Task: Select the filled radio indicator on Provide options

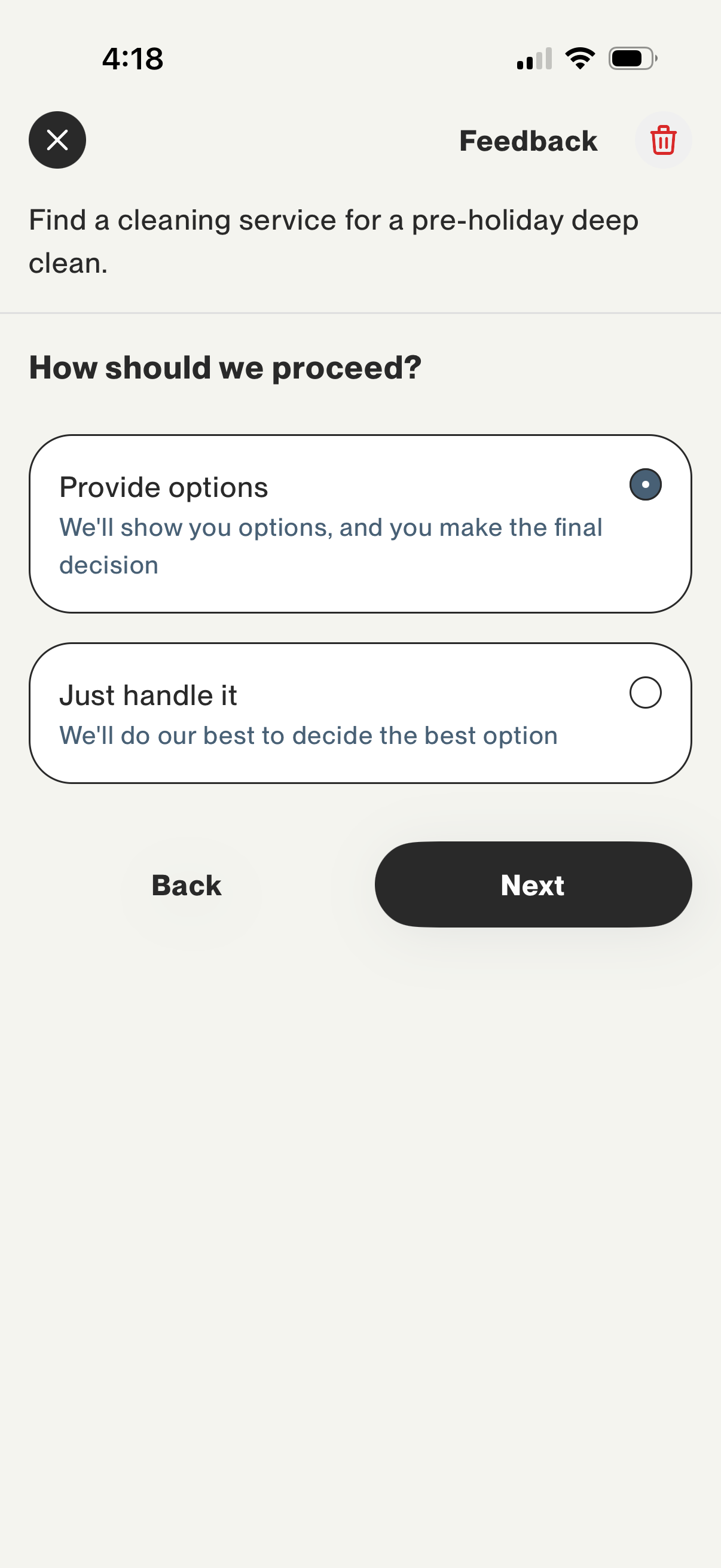Action: pyautogui.click(x=645, y=484)
